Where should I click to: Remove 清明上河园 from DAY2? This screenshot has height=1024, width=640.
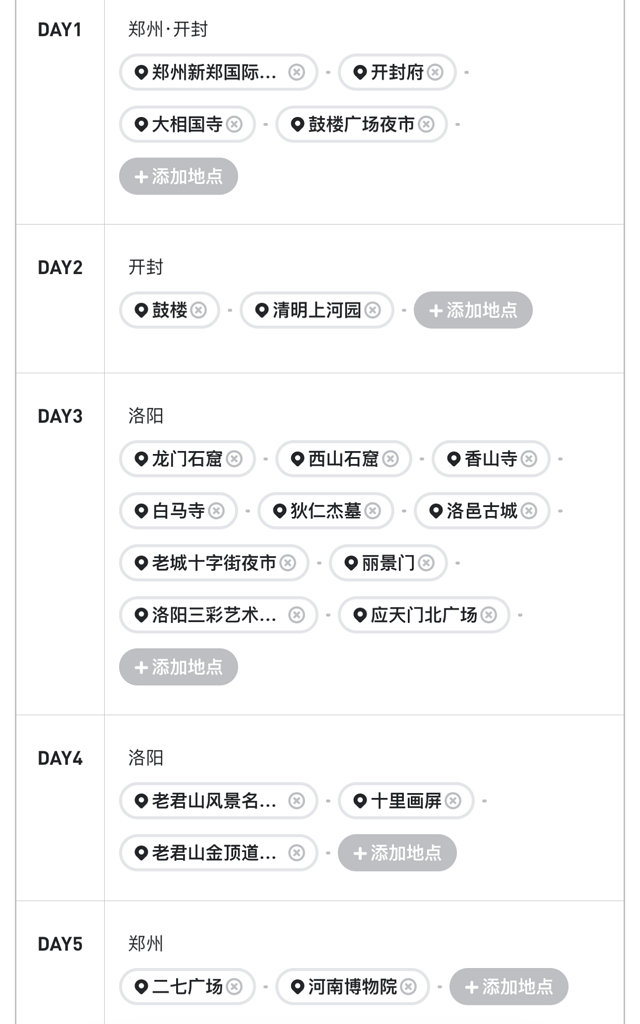click(373, 310)
